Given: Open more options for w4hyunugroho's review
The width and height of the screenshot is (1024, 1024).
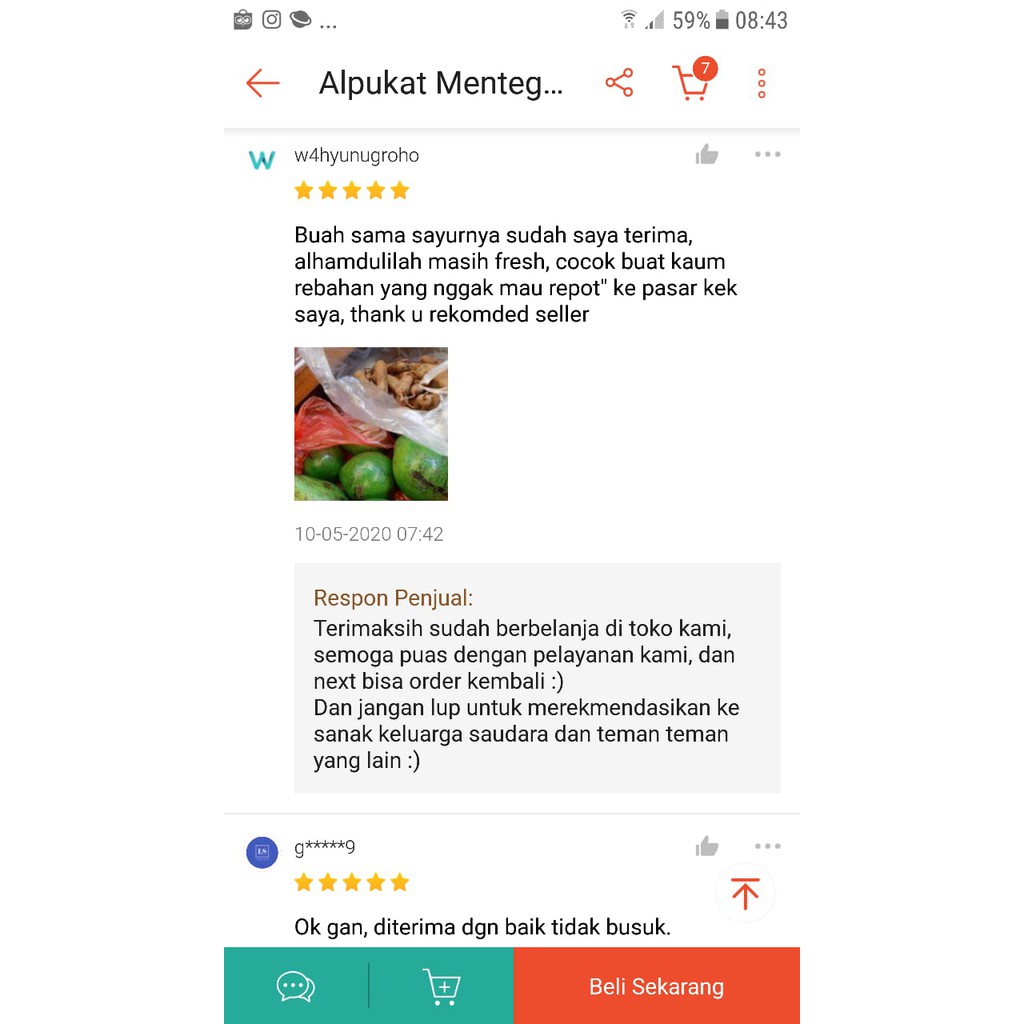Looking at the screenshot, I should pos(767,154).
